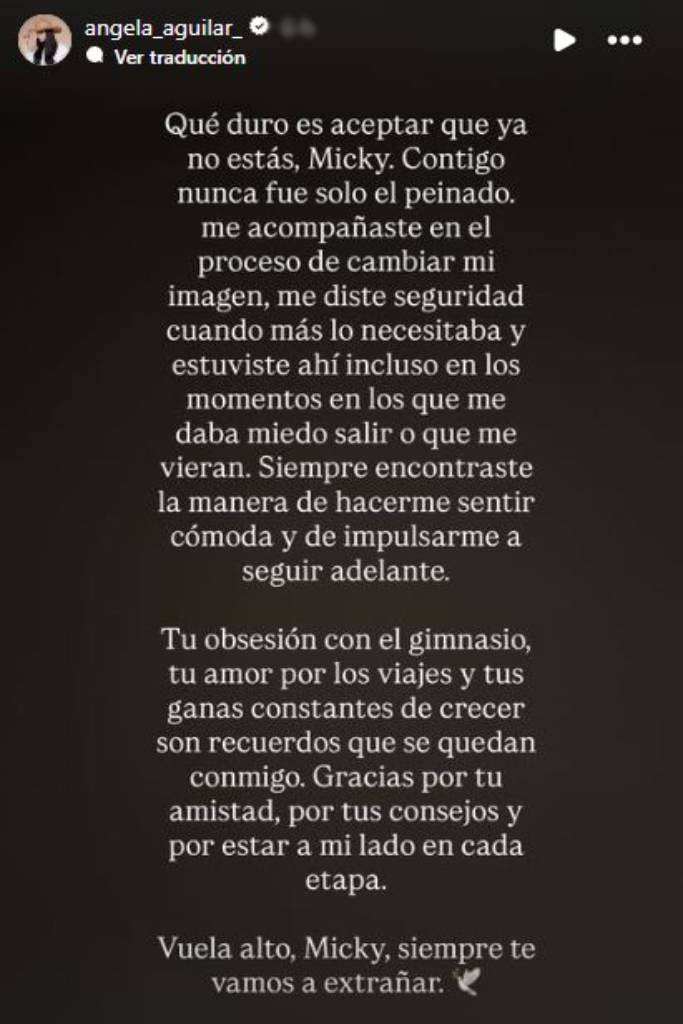Resume story playback with the play icon
This screenshot has width=683, height=1024.
(x=565, y=40)
